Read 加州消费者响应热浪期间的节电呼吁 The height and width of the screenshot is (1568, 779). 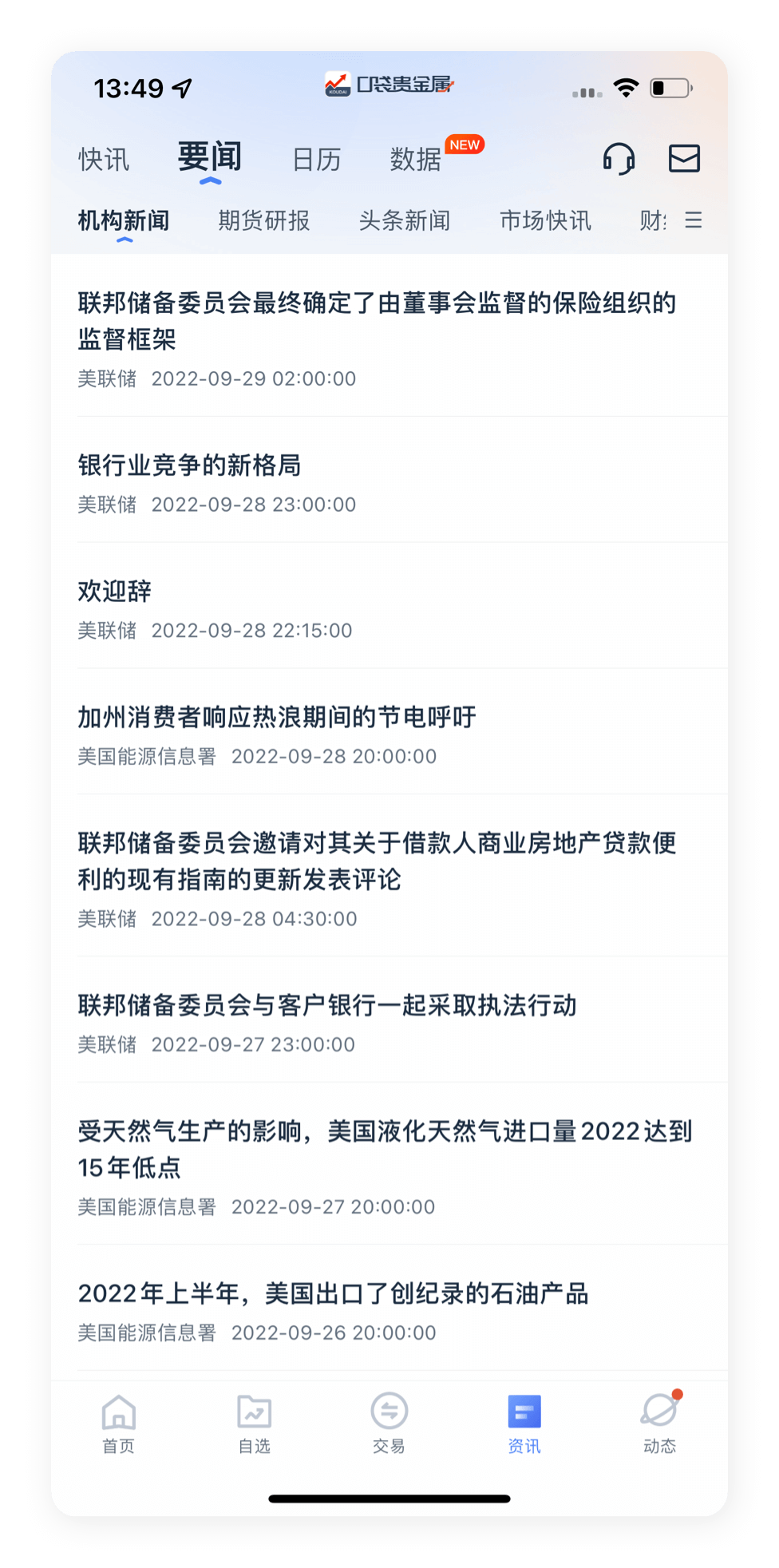point(277,718)
